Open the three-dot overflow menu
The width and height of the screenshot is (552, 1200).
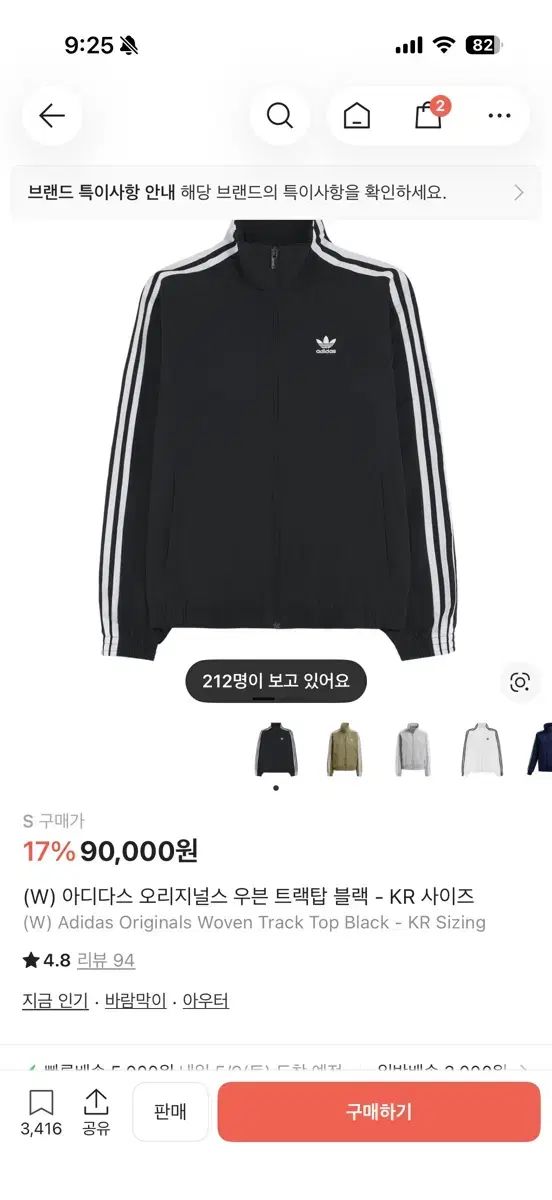coord(500,116)
